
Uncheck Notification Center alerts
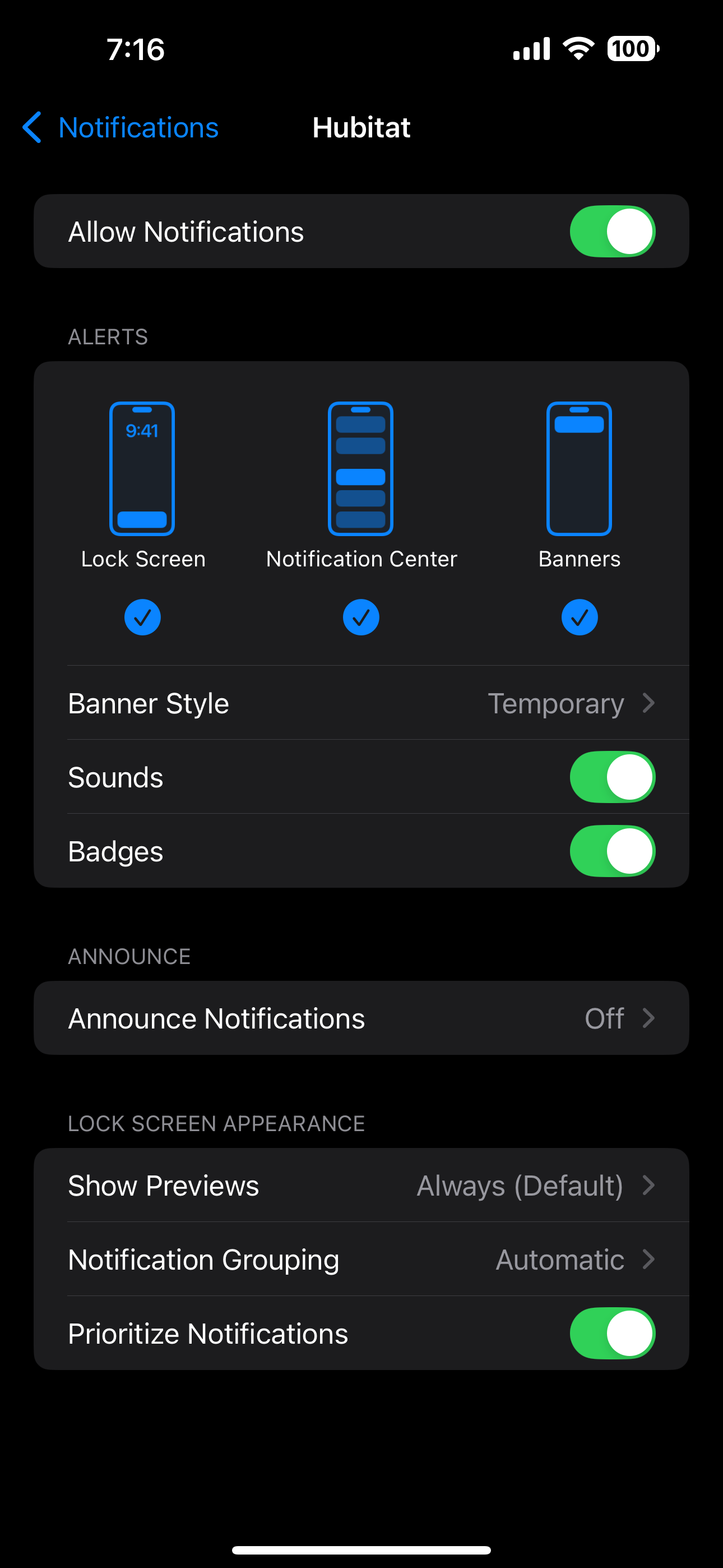(x=361, y=617)
